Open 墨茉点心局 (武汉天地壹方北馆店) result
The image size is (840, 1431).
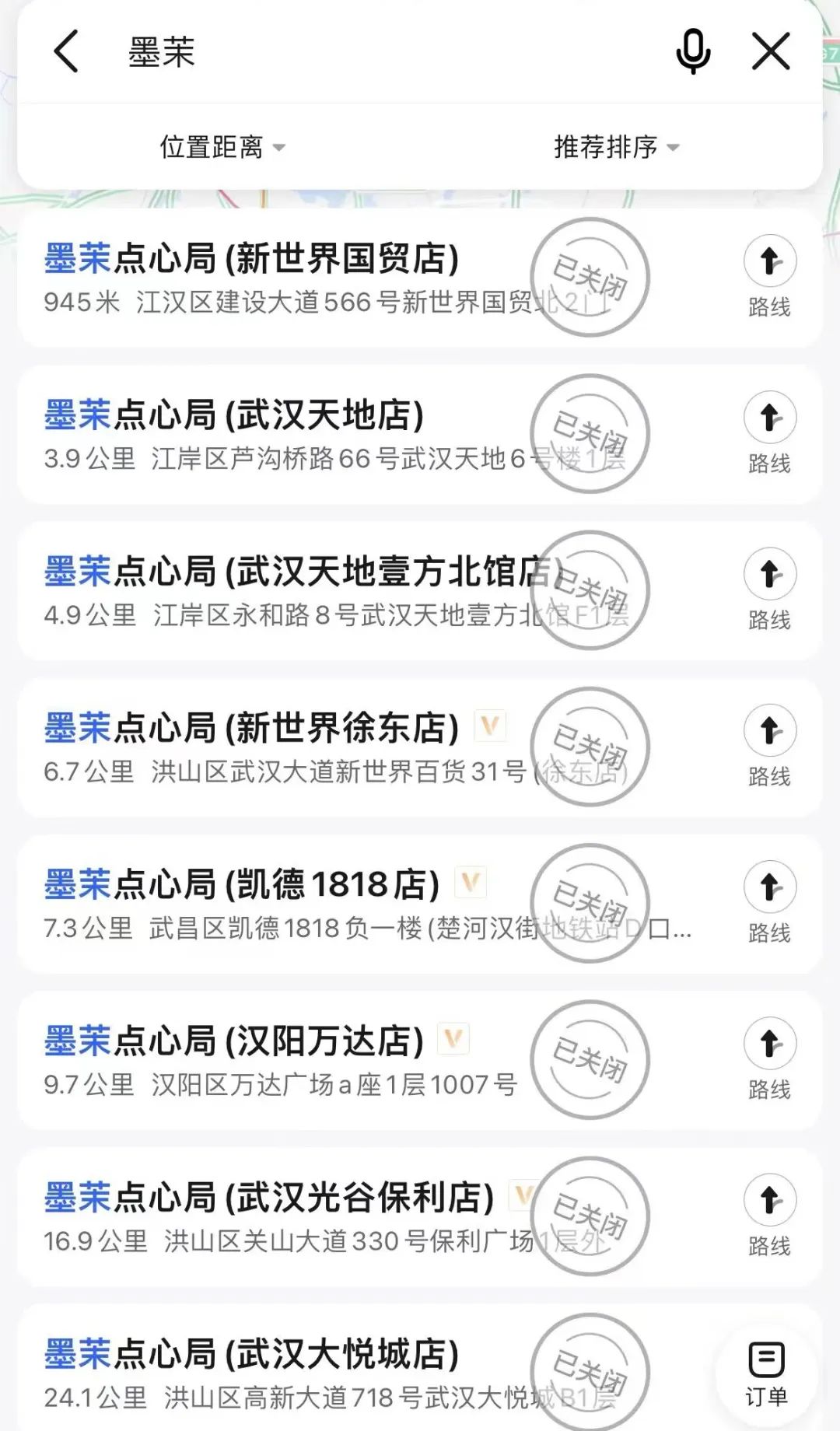296,572
